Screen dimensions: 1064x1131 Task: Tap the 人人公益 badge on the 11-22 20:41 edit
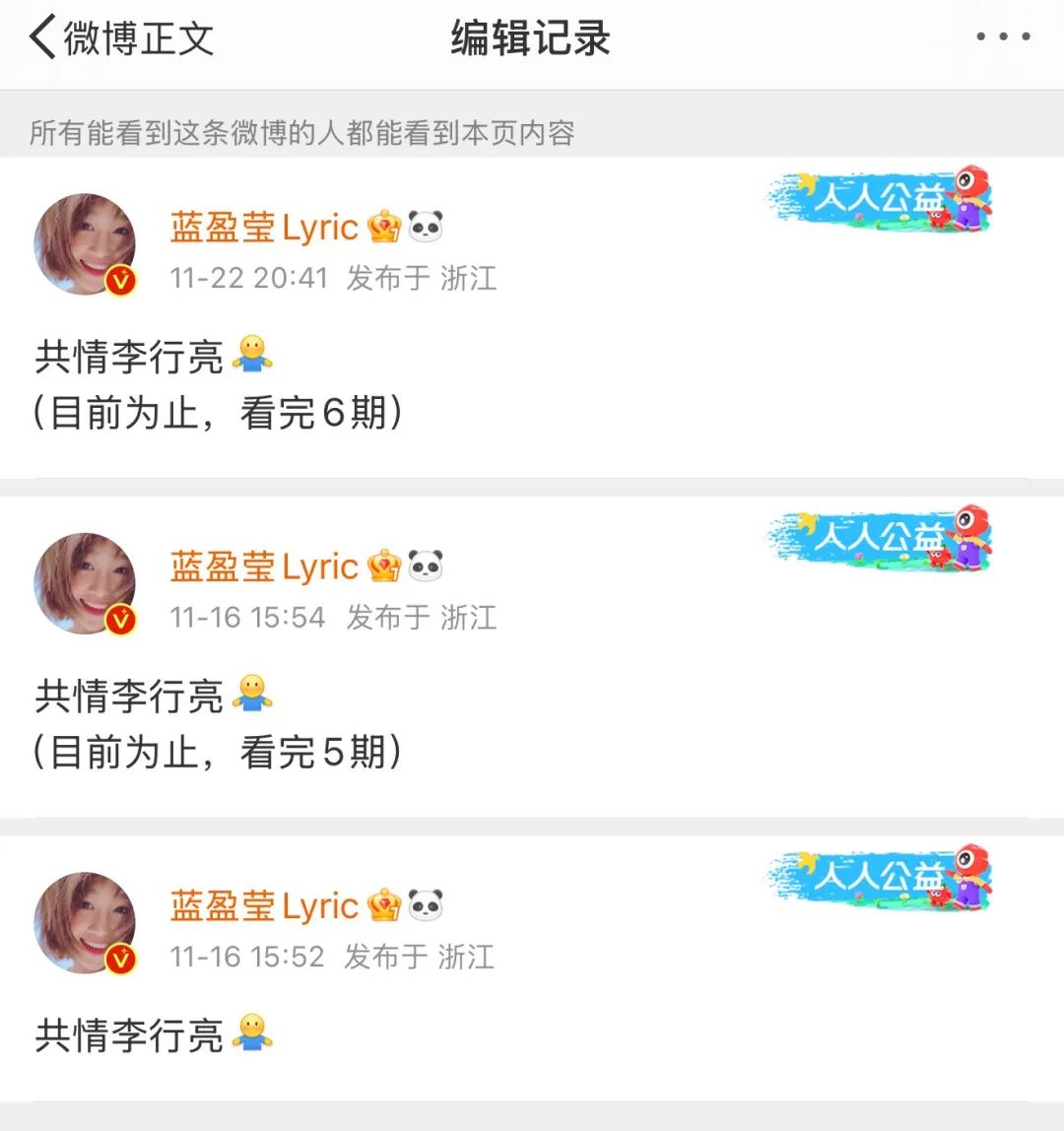tap(880, 200)
